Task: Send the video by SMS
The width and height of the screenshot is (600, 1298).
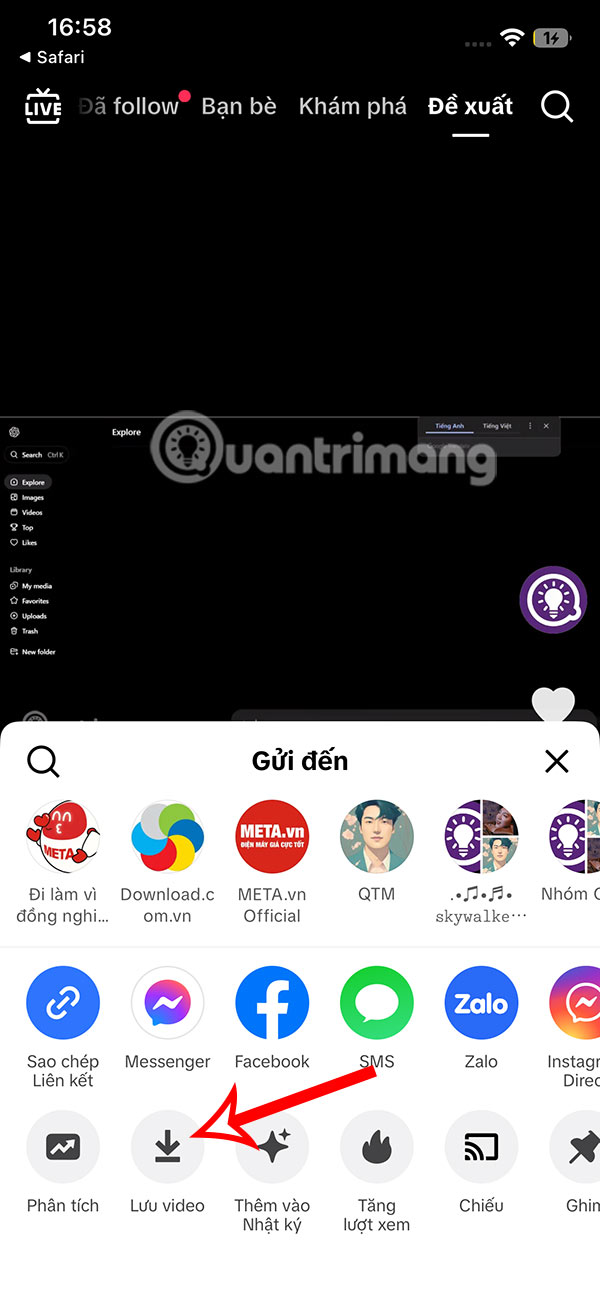Action: coord(376,1005)
